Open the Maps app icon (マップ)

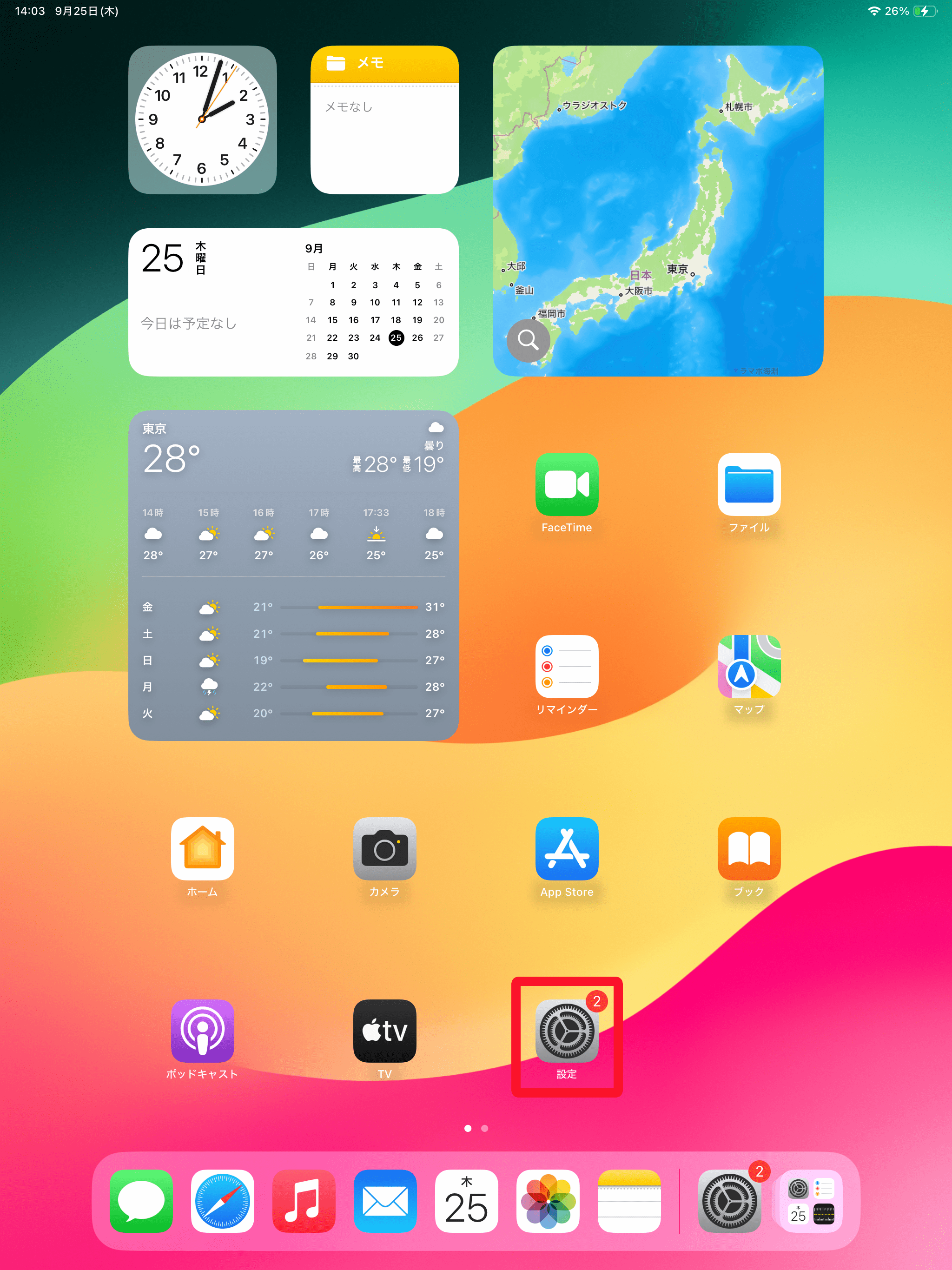click(x=749, y=667)
